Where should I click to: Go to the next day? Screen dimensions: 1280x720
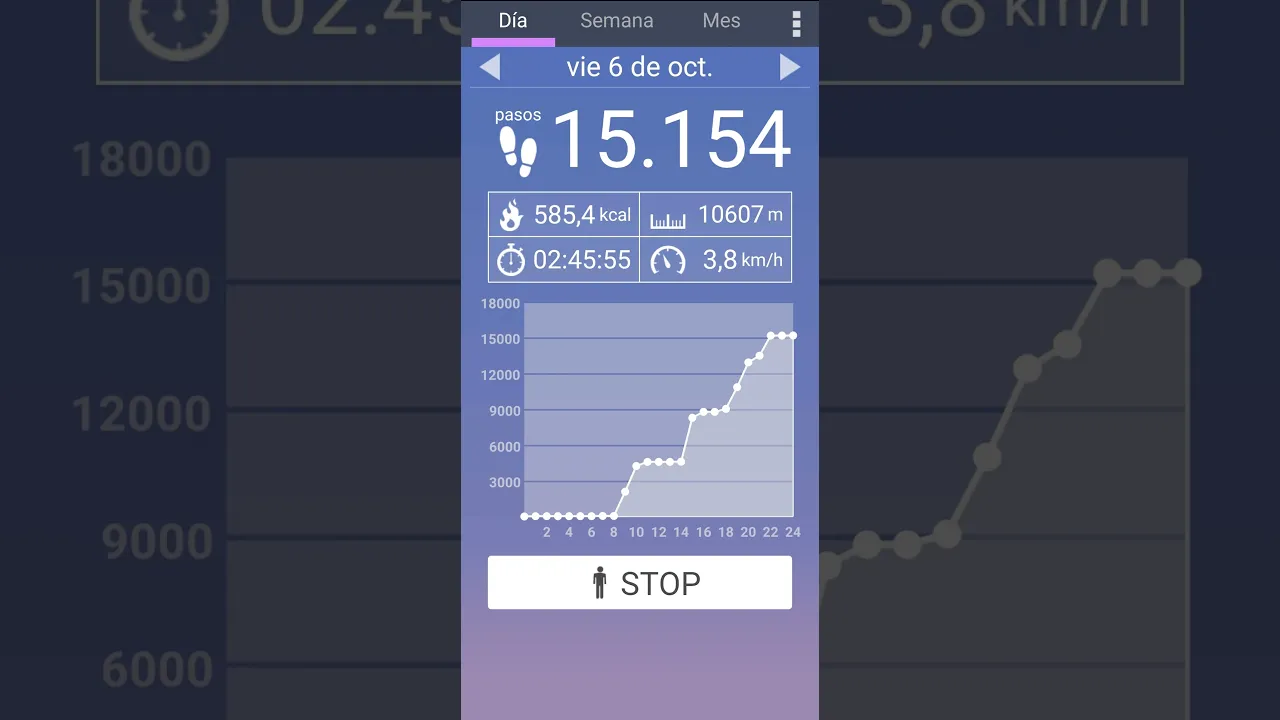pyautogui.click(x=790, y=67)
